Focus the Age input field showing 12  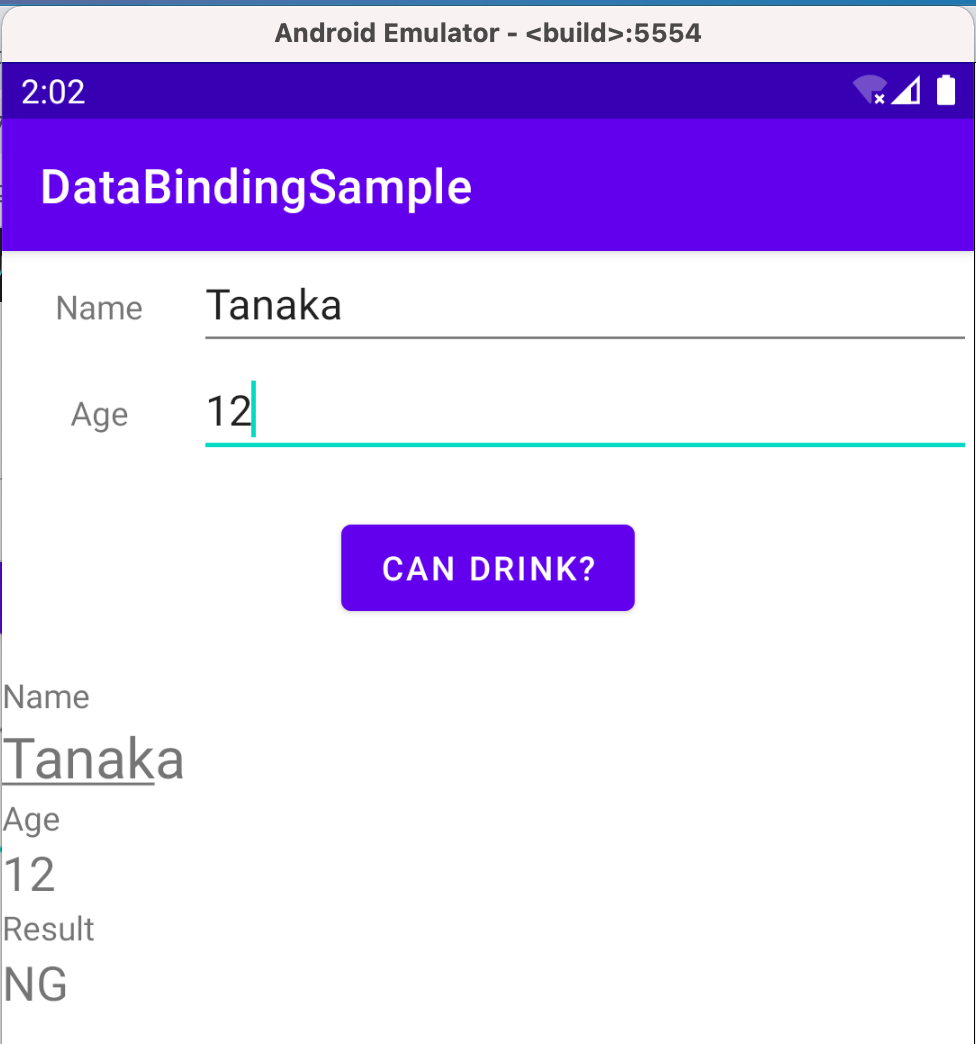pos(583,412)
